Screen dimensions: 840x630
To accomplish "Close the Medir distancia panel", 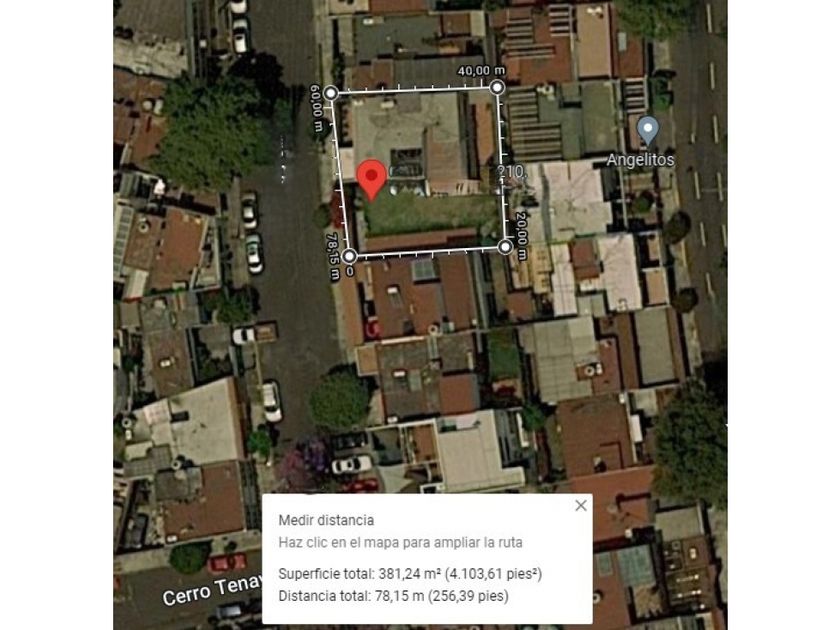I will coord(581,506).
